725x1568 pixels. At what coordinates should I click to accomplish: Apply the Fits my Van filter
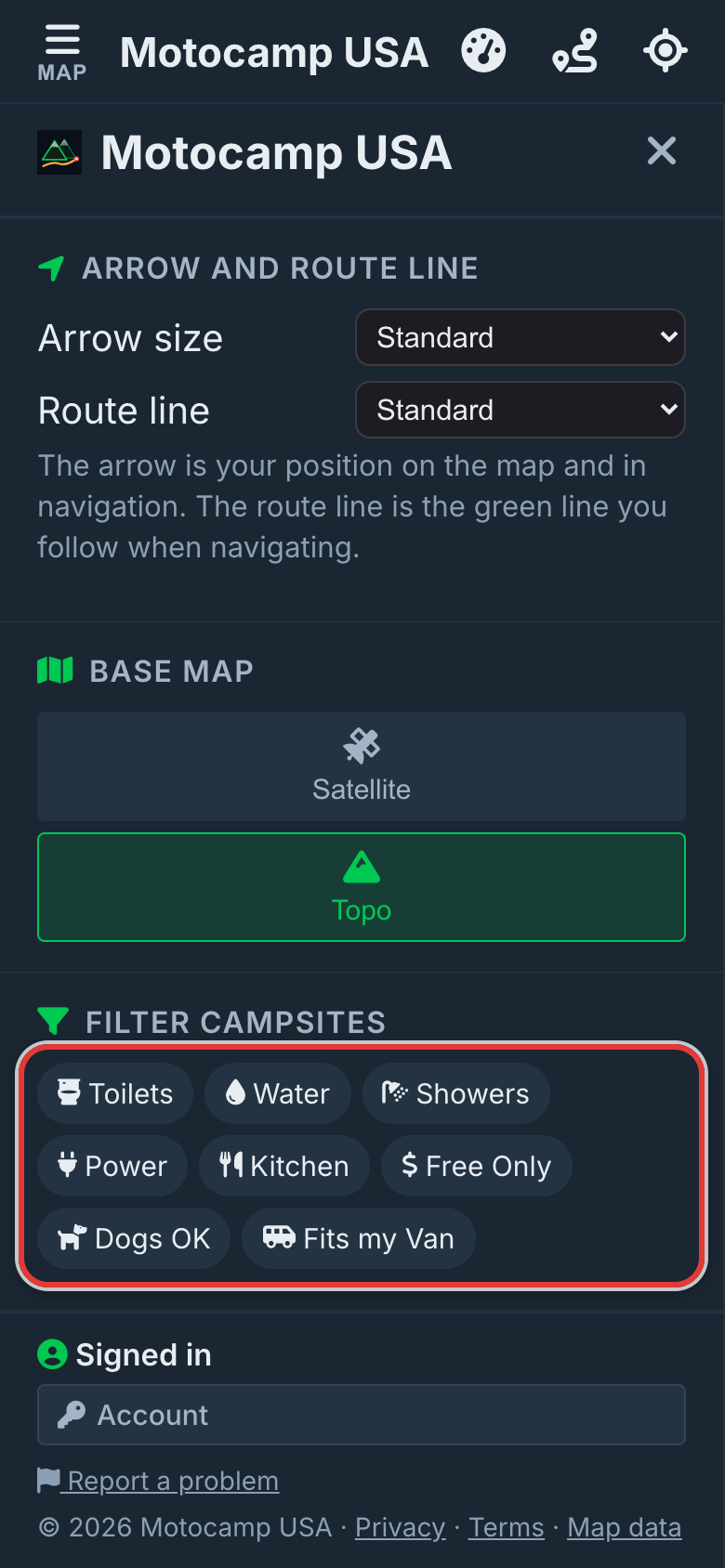tap(359, 1238)
